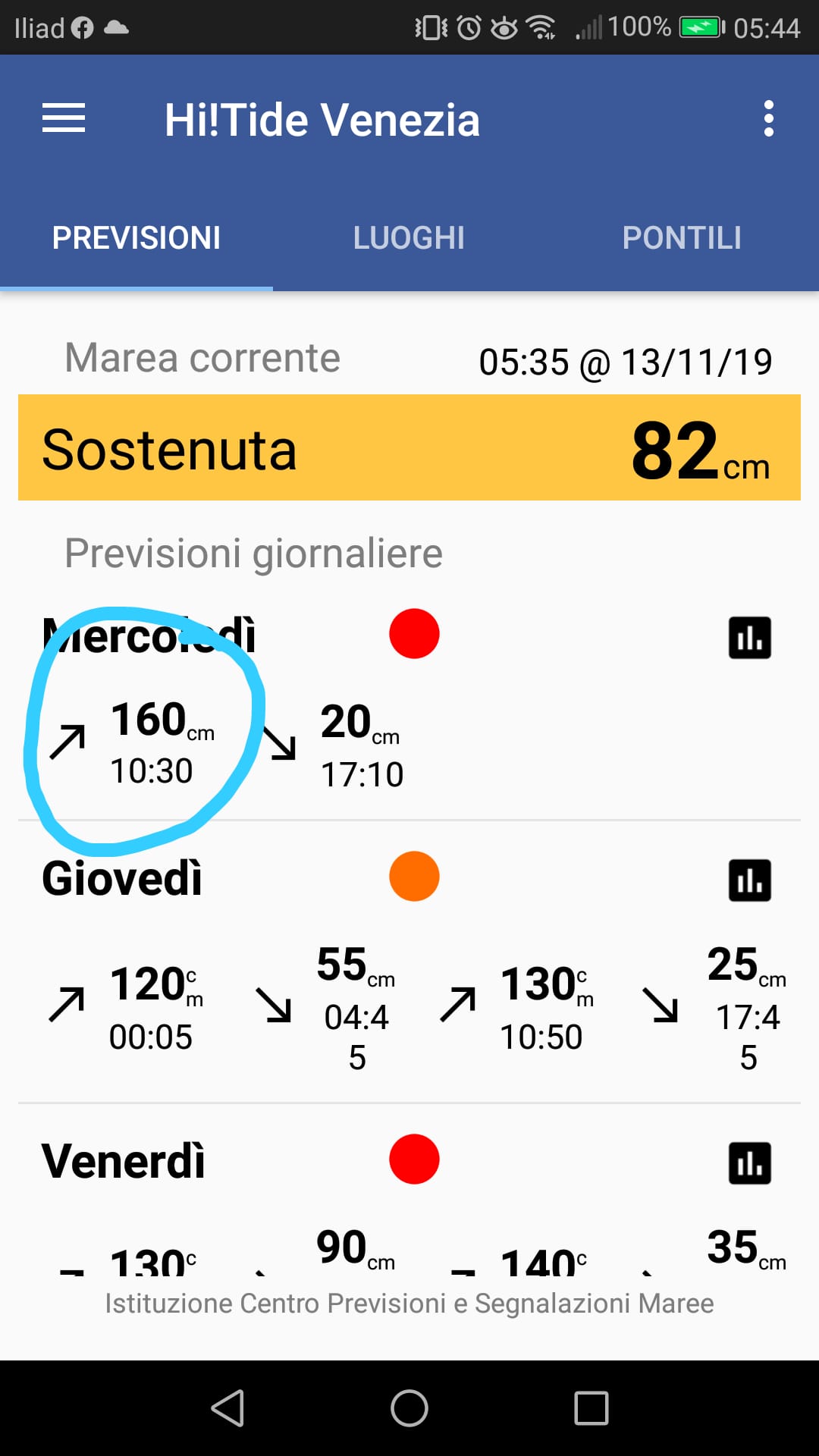Open the chart icon for Giovedì

coord(750,880)
